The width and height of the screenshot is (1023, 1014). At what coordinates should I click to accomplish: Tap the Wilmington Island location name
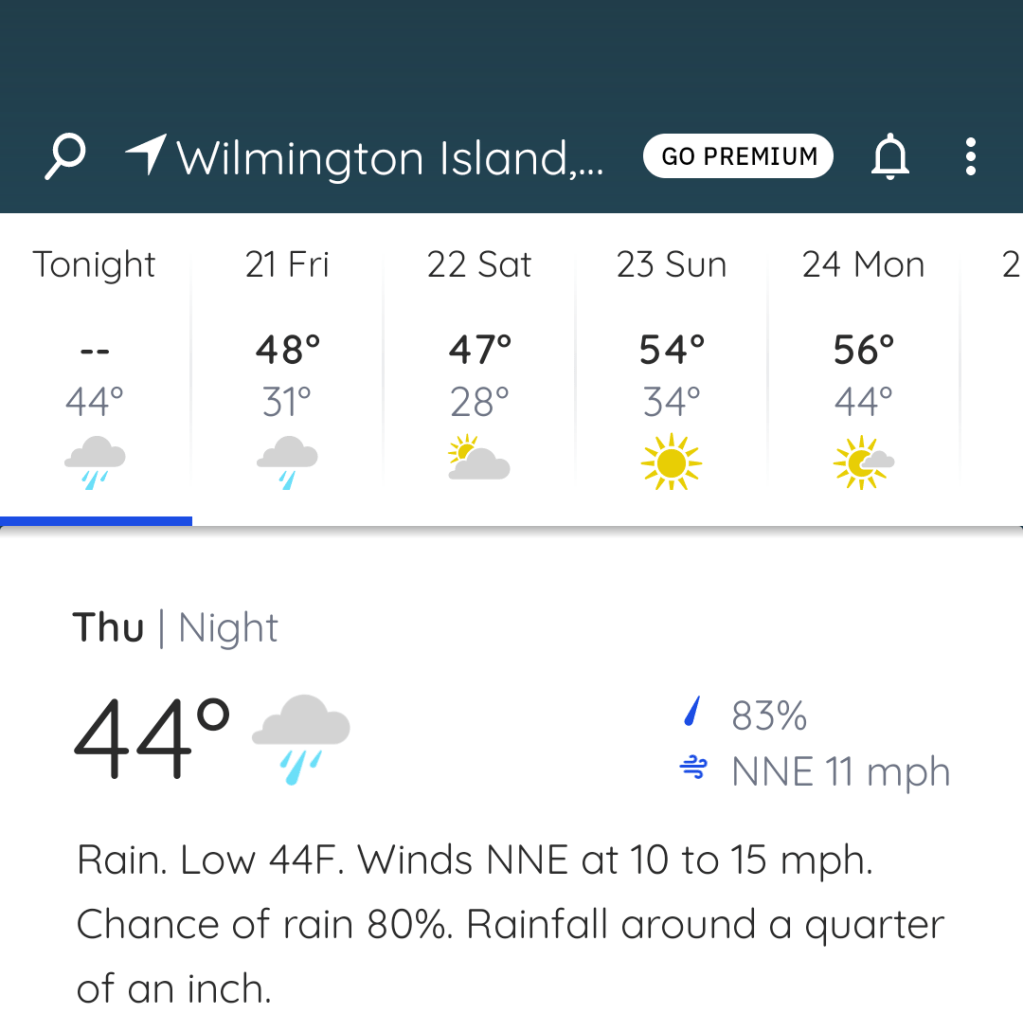pyautogui.click(x=390, y=158)
